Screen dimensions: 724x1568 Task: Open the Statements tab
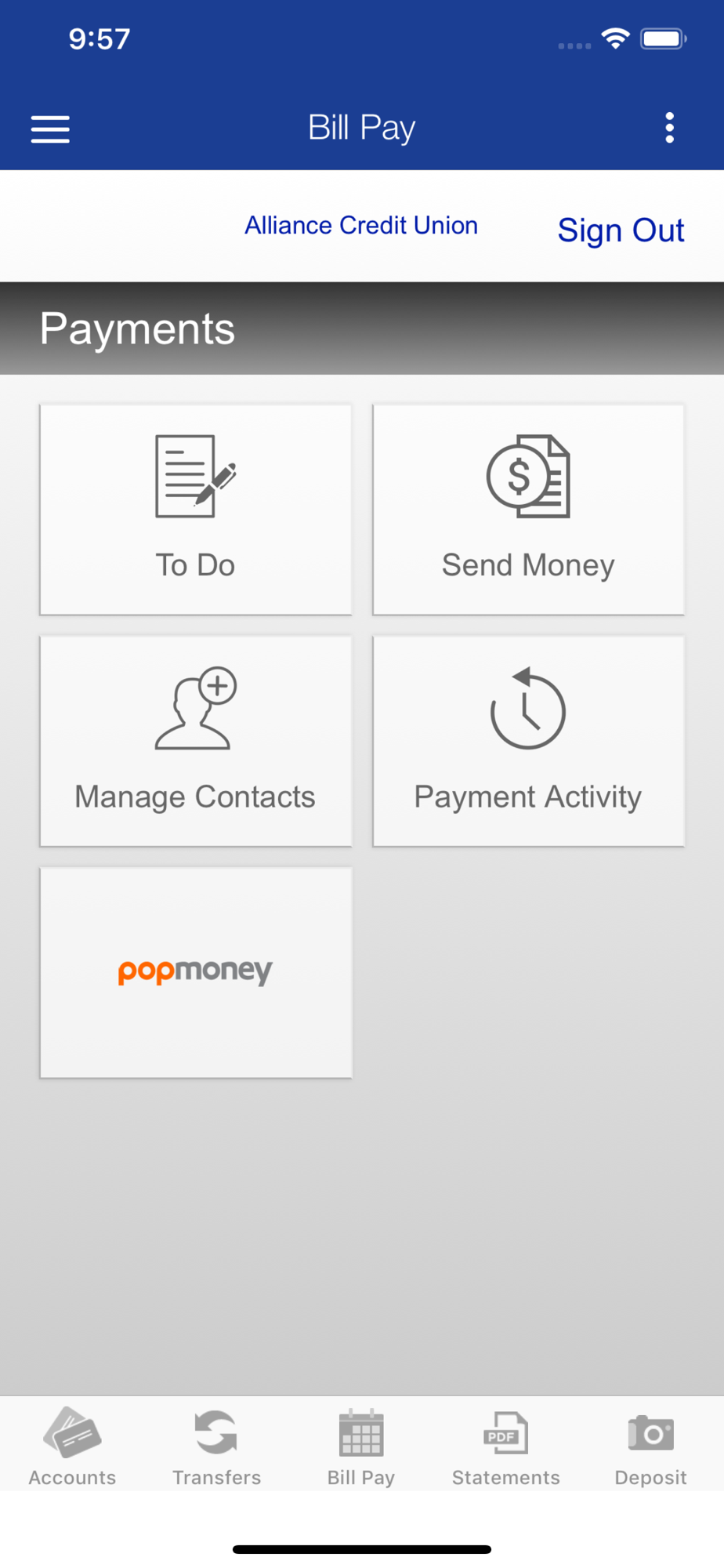[x=506, y=1447]
